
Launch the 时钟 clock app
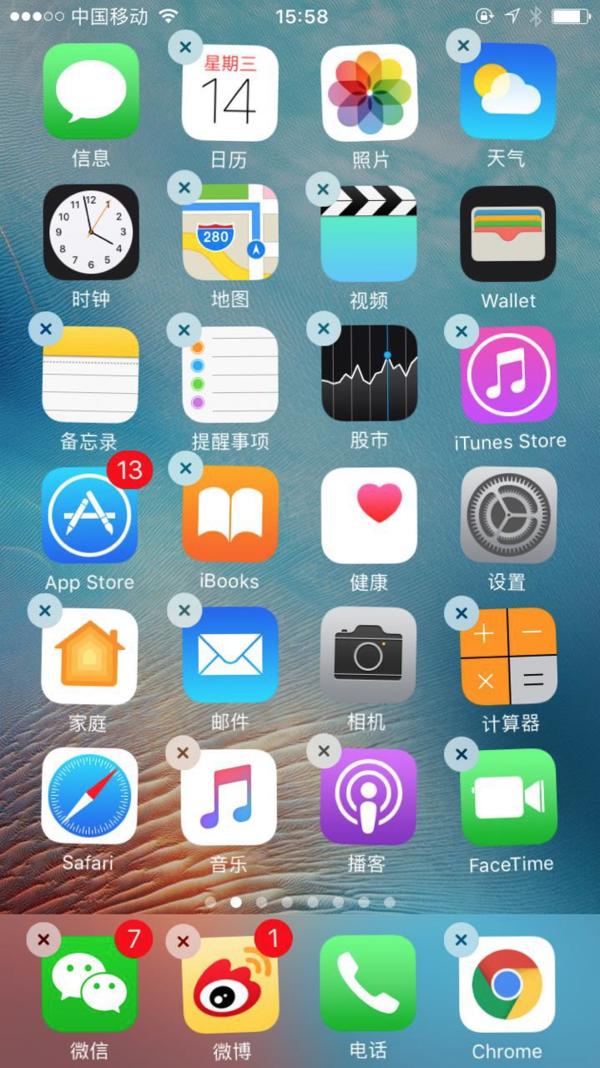(91, 233)
